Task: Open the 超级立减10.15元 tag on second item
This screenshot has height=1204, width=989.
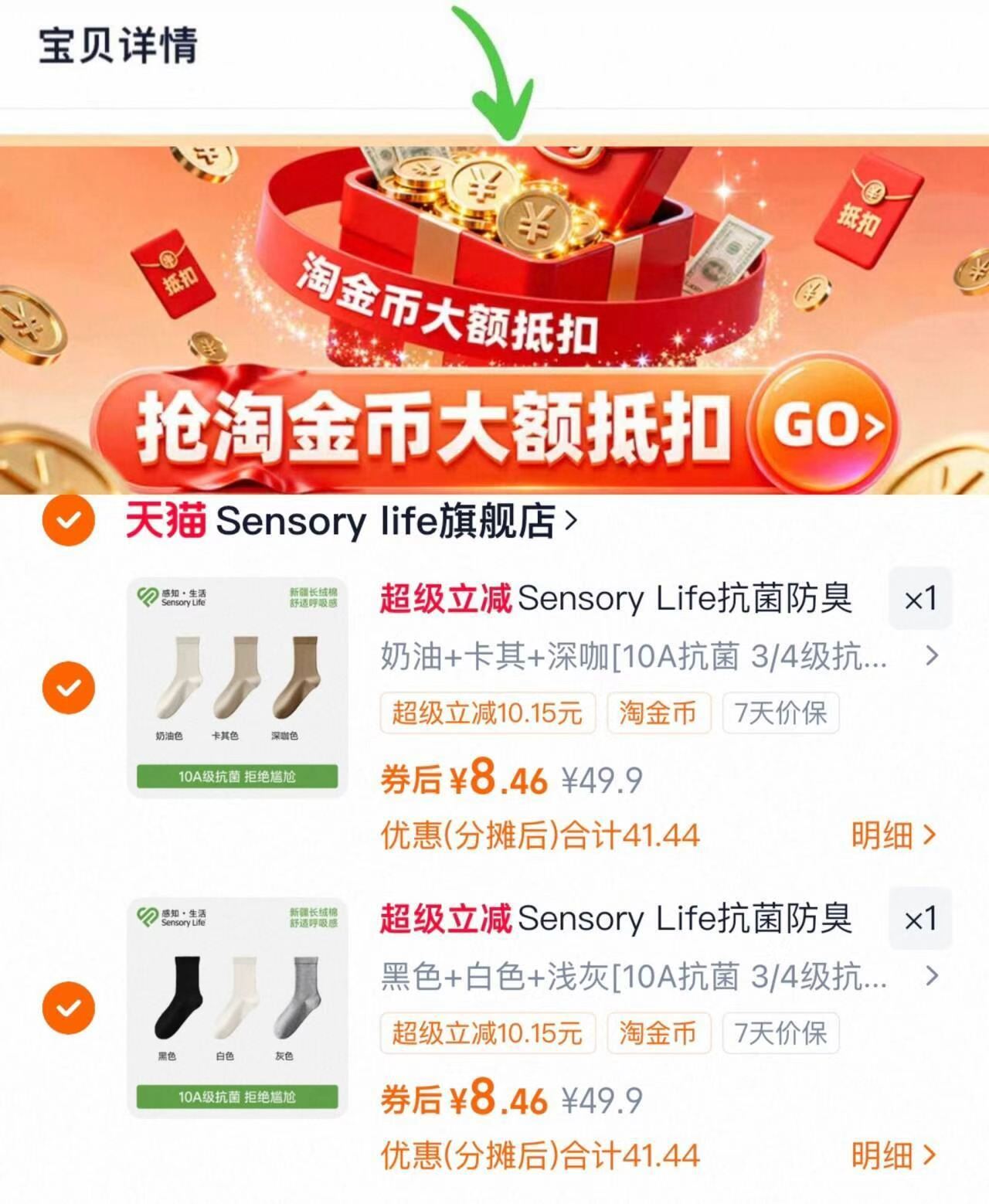Action: pyautogui.click(x=485, y=1032)
